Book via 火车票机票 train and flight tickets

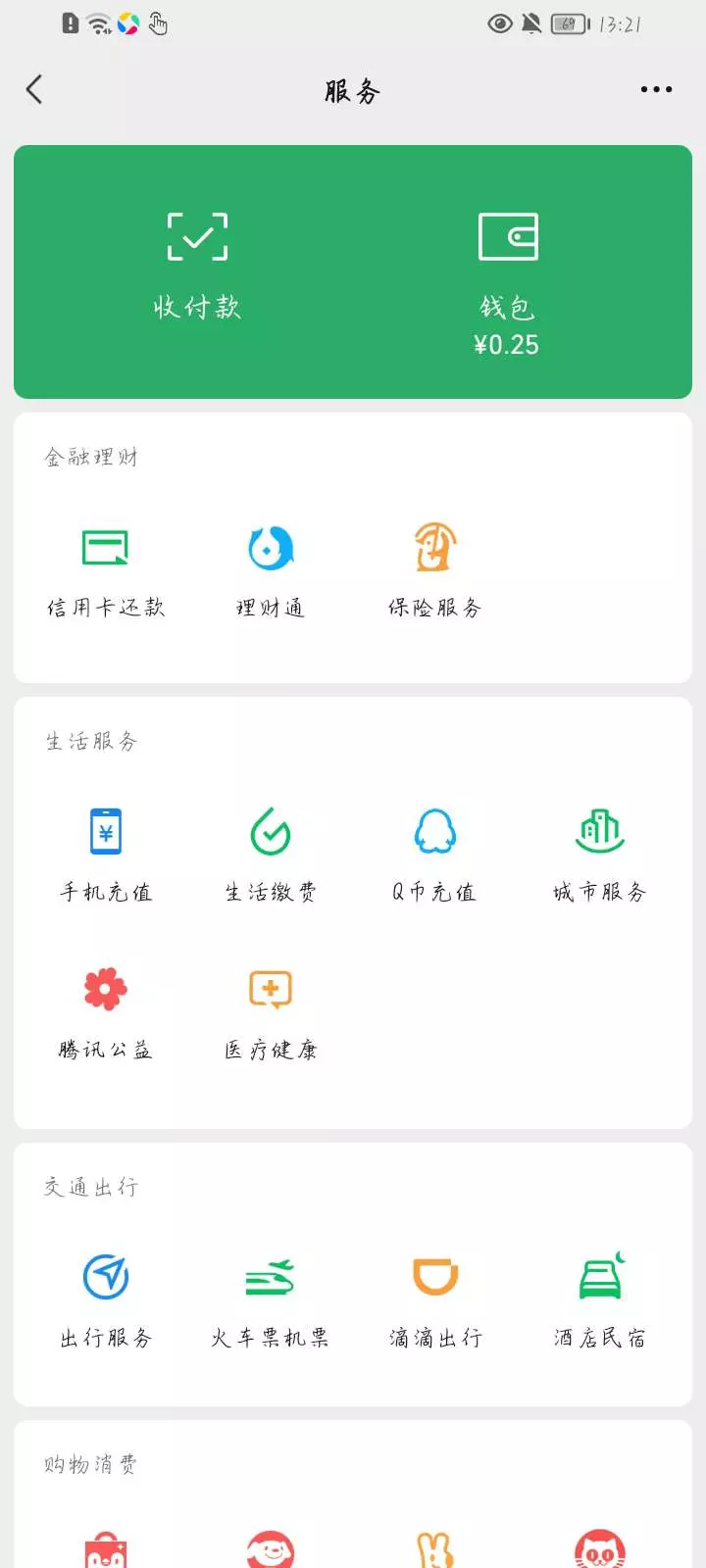click(x=271, y=1300)
